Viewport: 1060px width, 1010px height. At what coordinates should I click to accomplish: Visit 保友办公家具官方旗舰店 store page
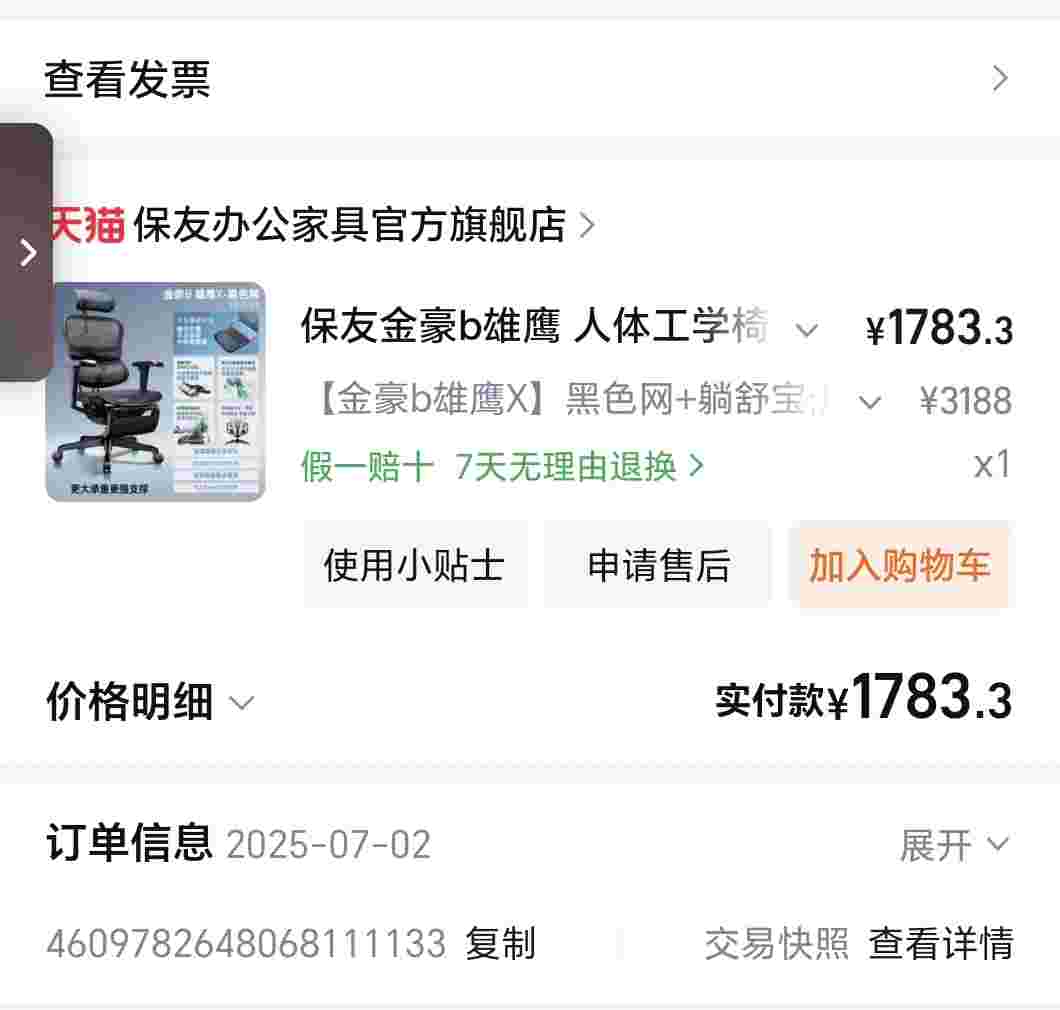click(350, 225)
